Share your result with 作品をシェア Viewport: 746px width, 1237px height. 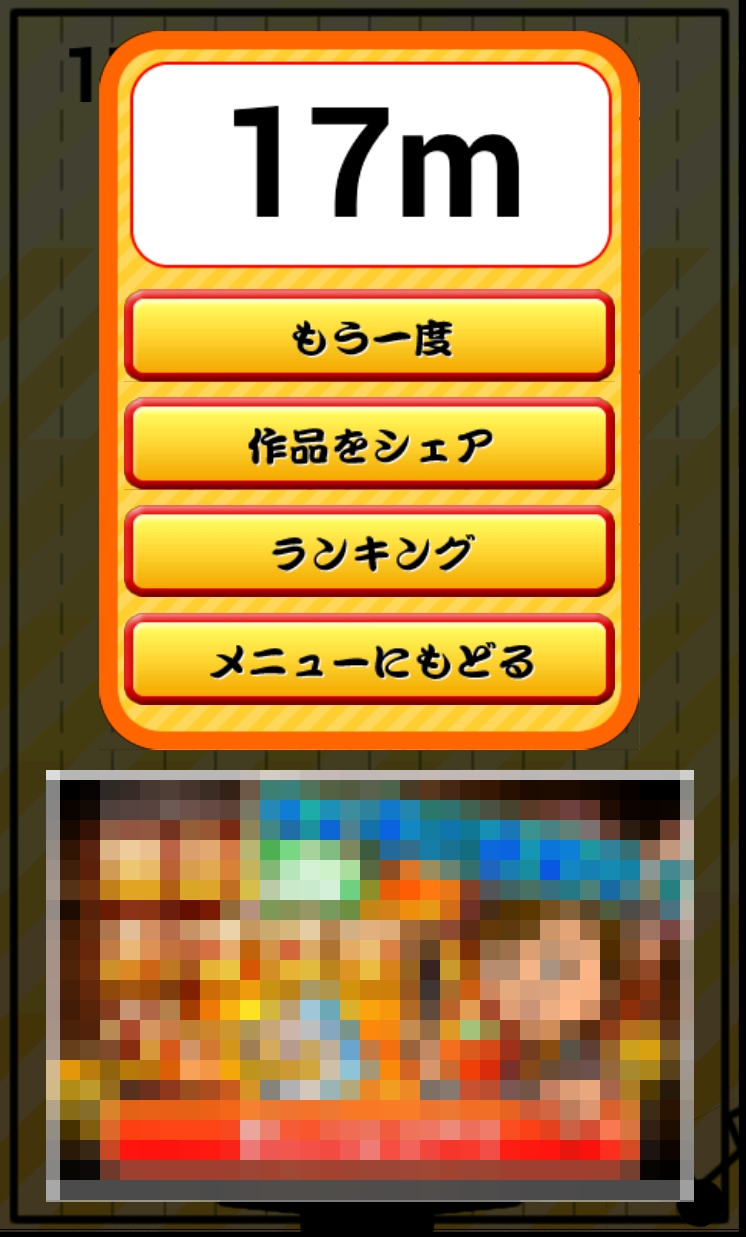click(x=369, y=445)
